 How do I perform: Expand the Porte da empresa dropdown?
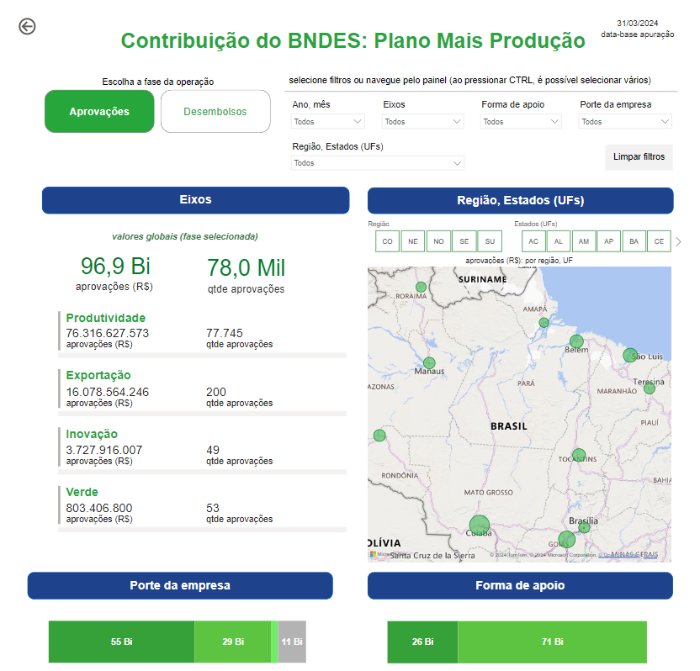coord(625,122)
